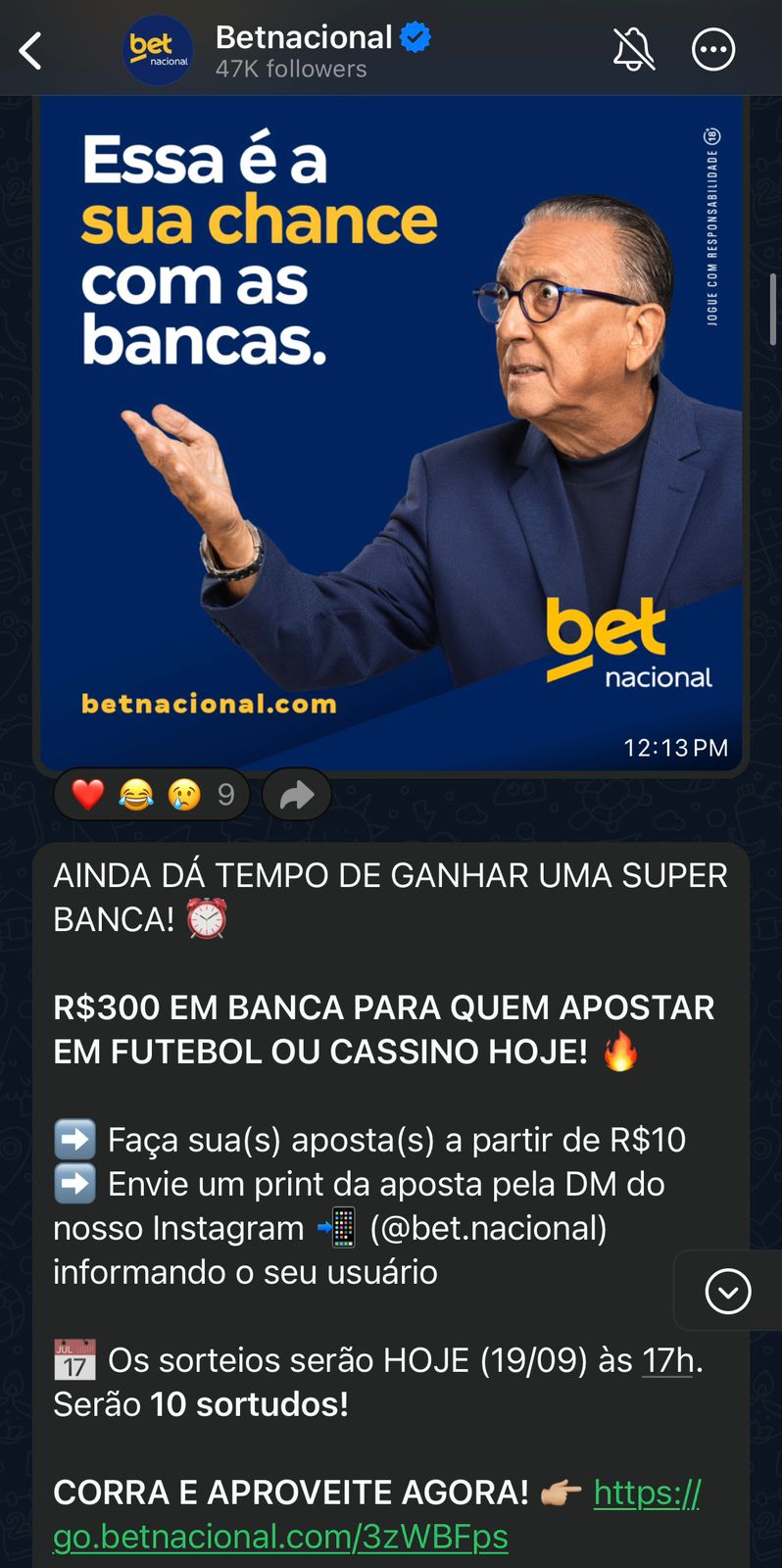Go back to the previous screen
782x1568 pixels.
click(31, 51)
